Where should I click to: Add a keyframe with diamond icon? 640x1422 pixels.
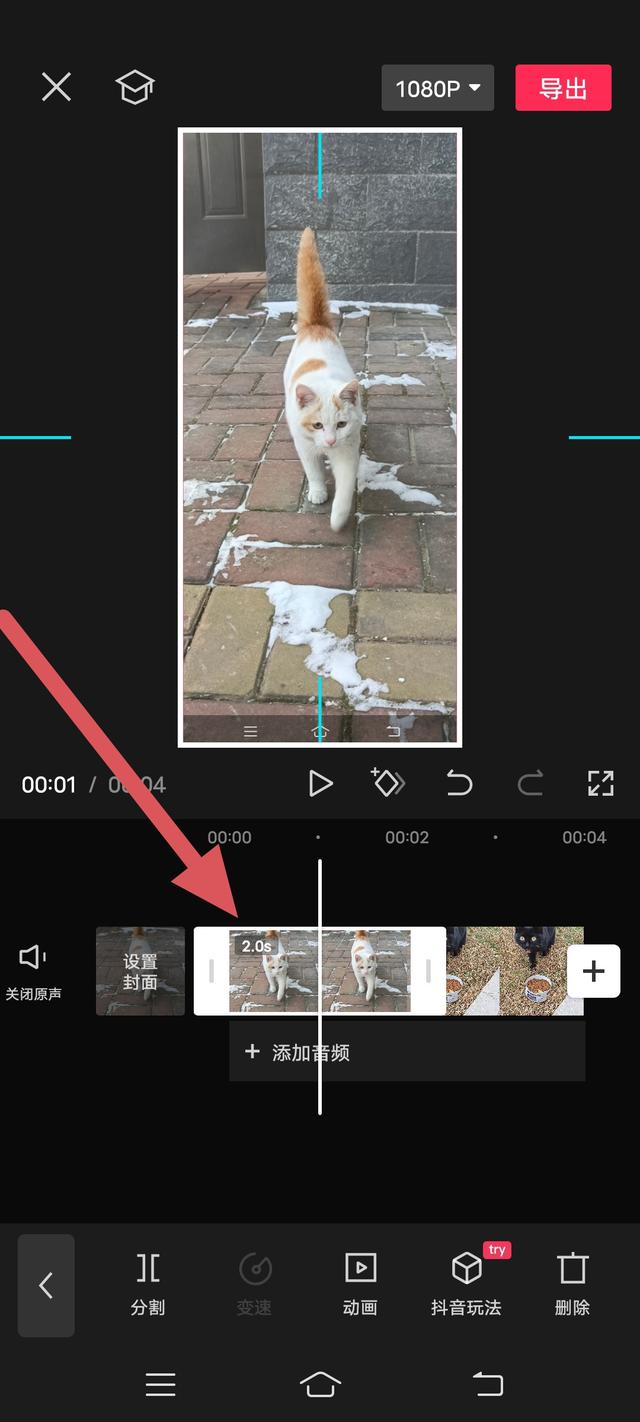(x=387, y=783)
